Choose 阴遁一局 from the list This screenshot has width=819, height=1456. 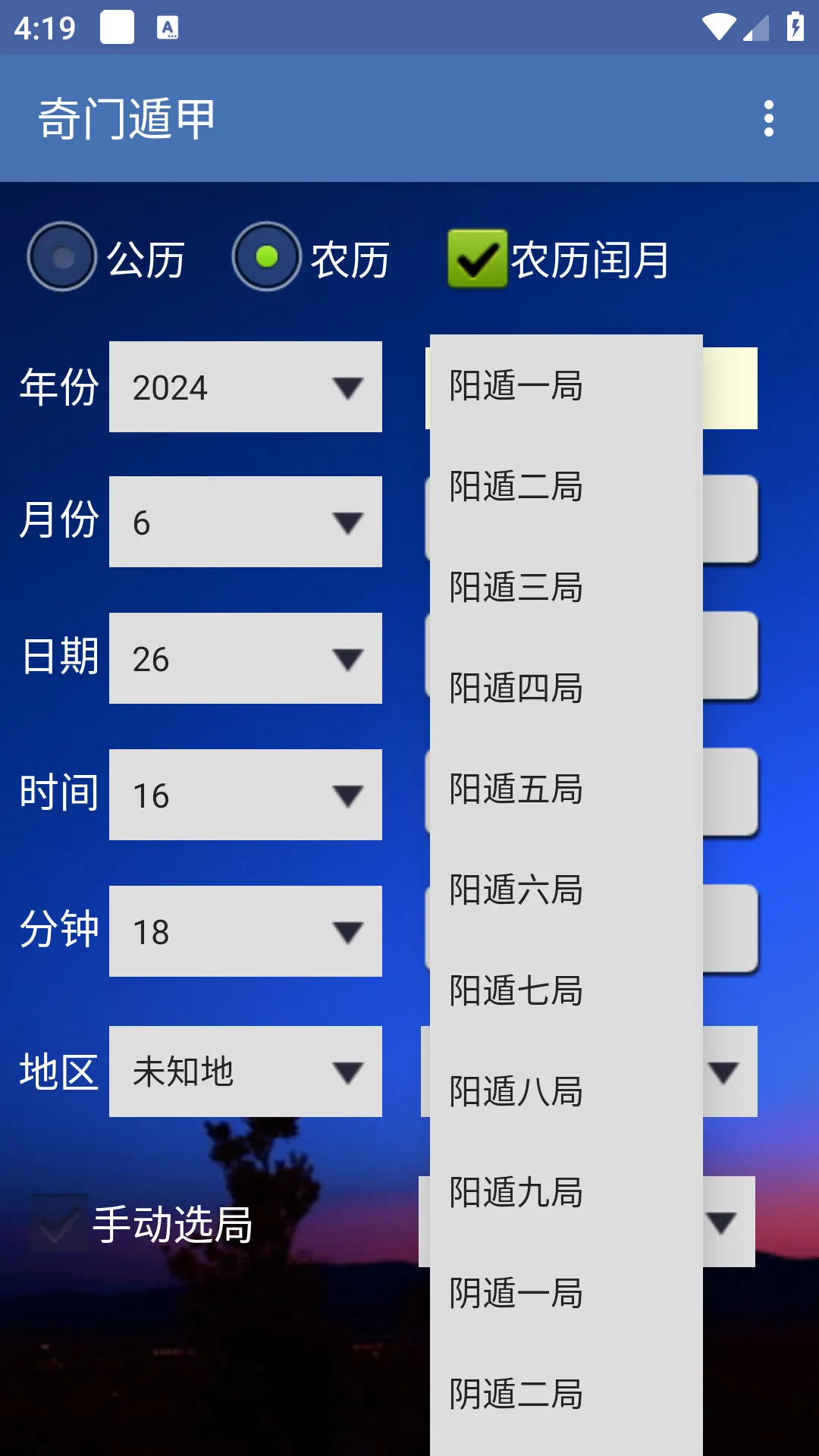click(x=566, y=1293)
